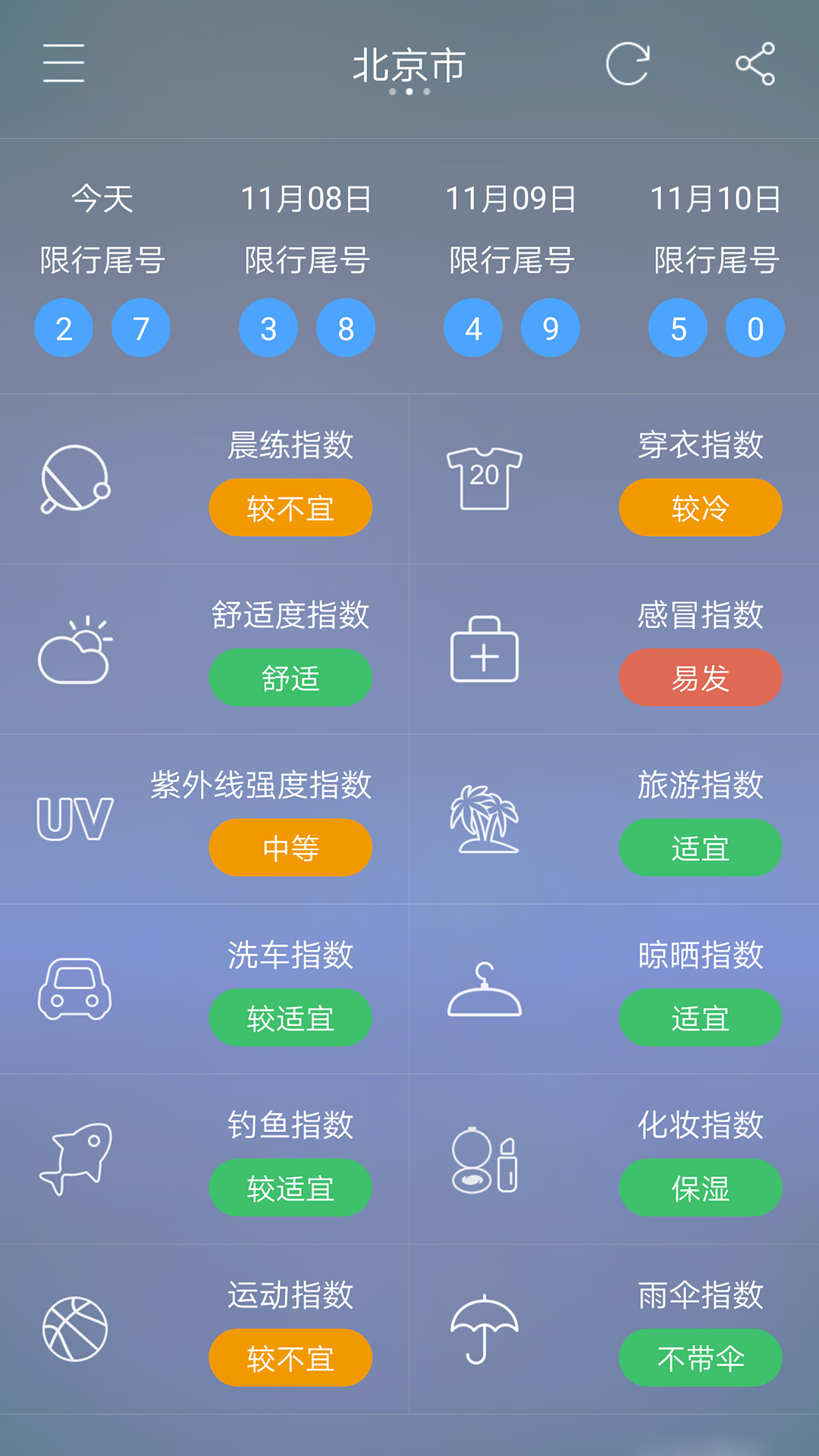Tap the page indicator dots below 北京市
The width and height of the screenshot is (819, 1456).
click(409, 93)
